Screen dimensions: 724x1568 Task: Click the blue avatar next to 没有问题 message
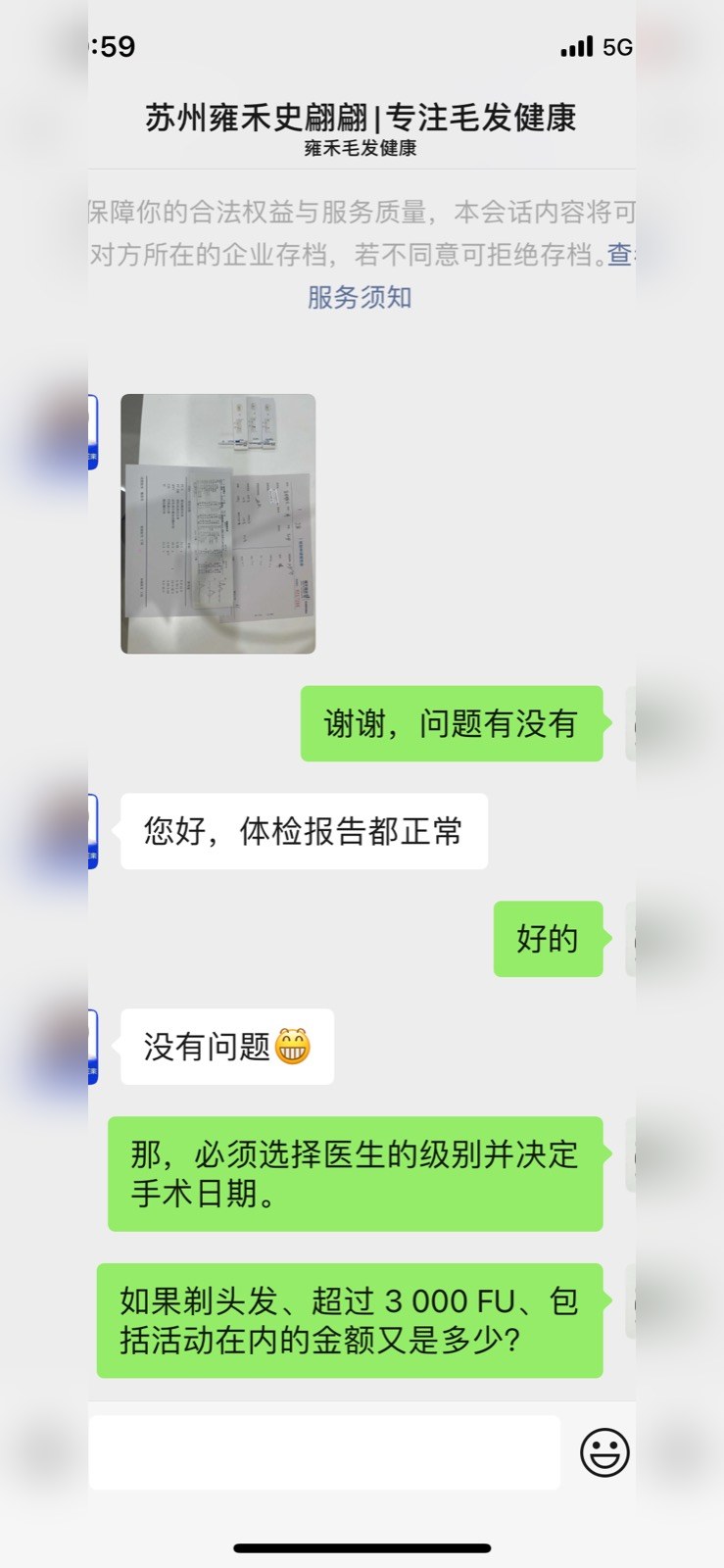(93, 1047)
